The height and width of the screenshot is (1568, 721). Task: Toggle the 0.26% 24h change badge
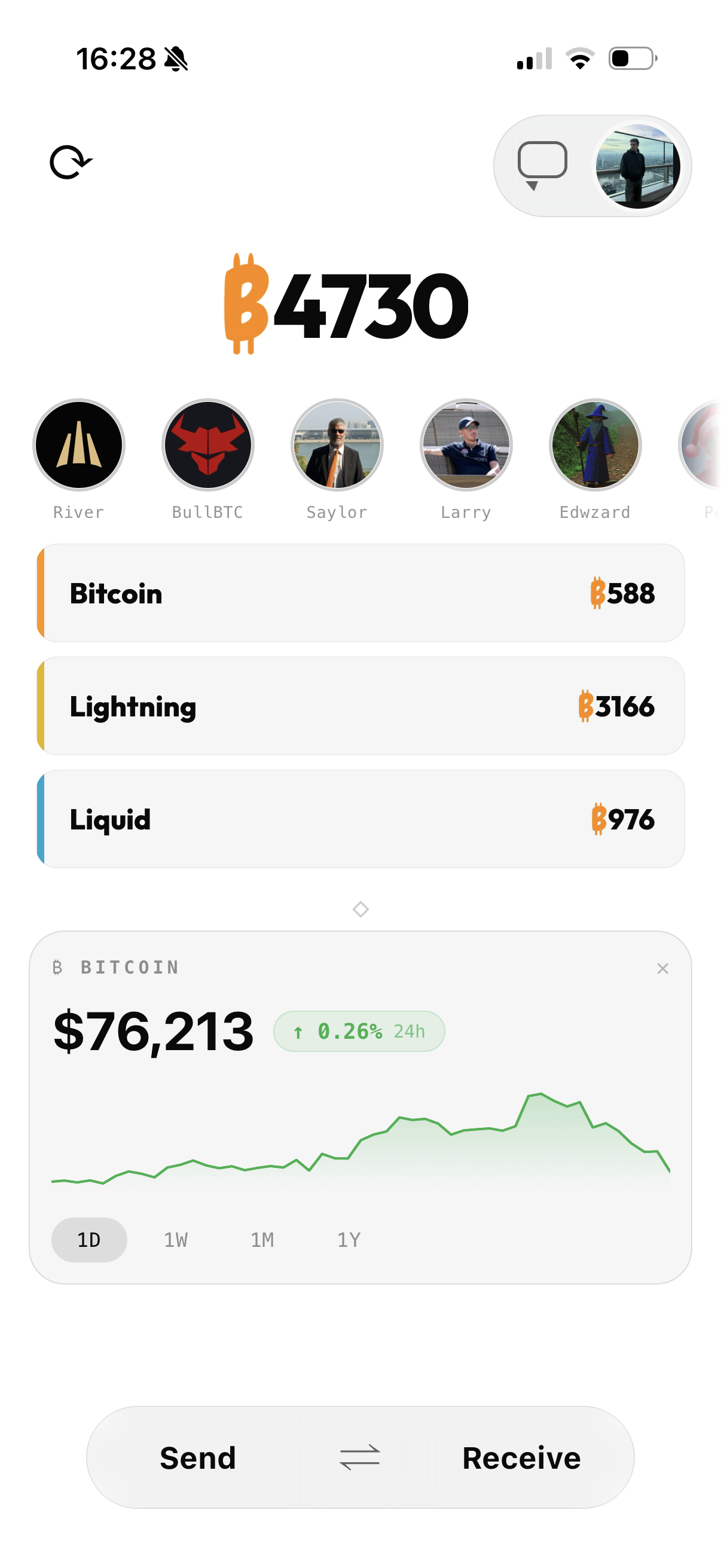358,1030
